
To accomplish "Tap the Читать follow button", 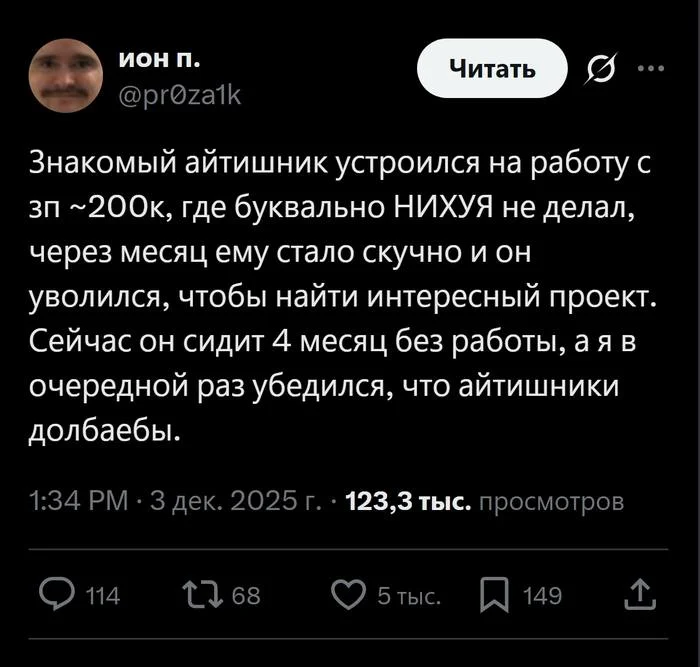I will (x=493, y=68).
